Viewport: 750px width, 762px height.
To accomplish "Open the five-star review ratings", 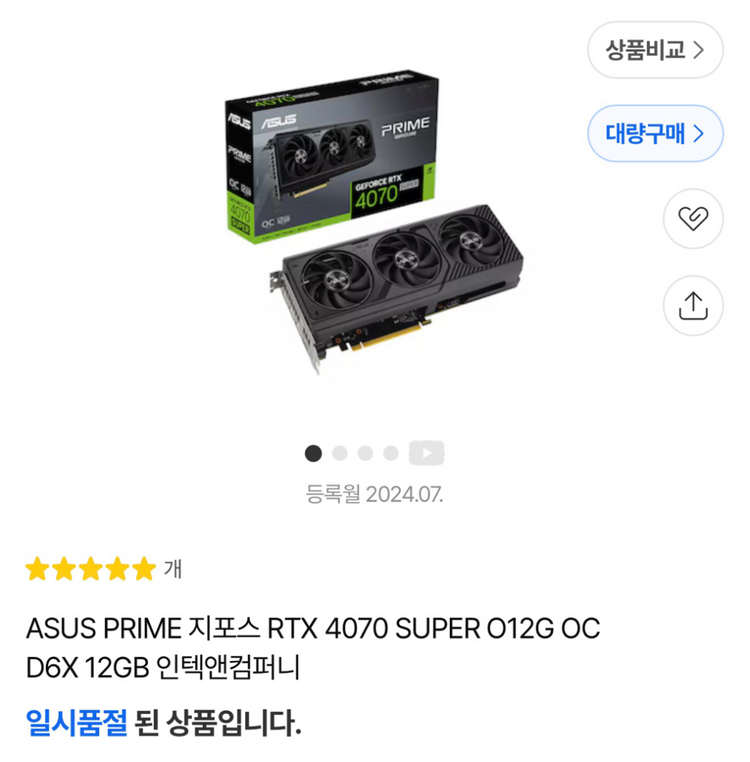I will click(x=91, y=569).
